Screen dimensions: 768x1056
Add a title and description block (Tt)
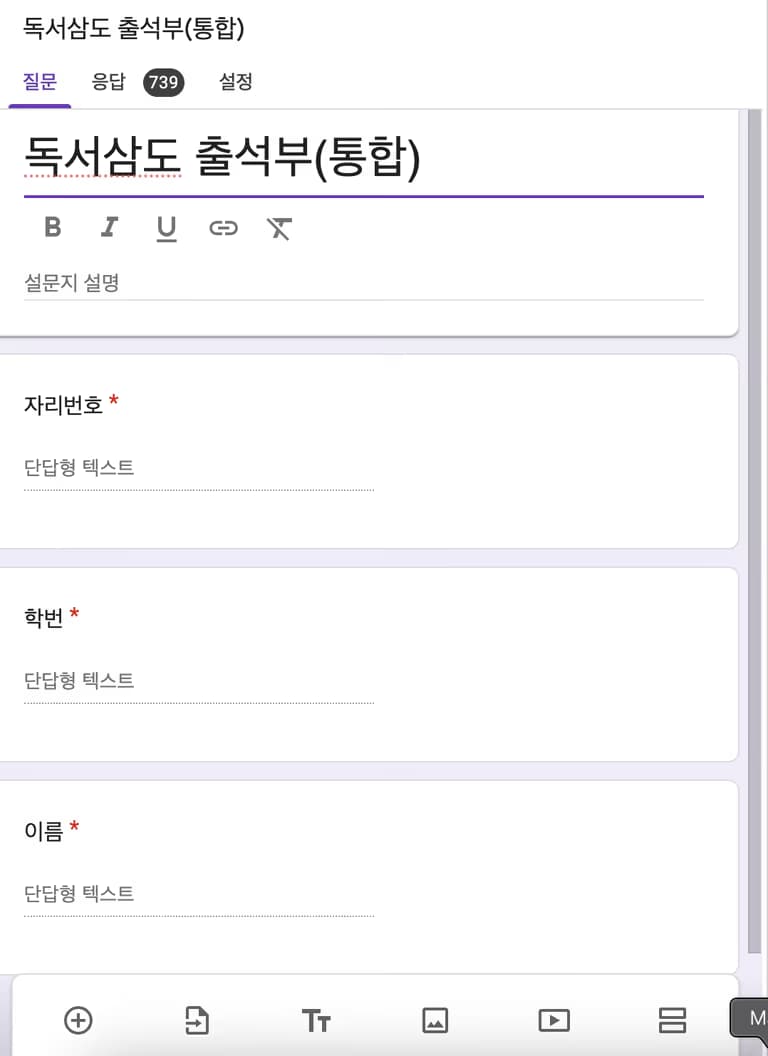(316, 1020)
